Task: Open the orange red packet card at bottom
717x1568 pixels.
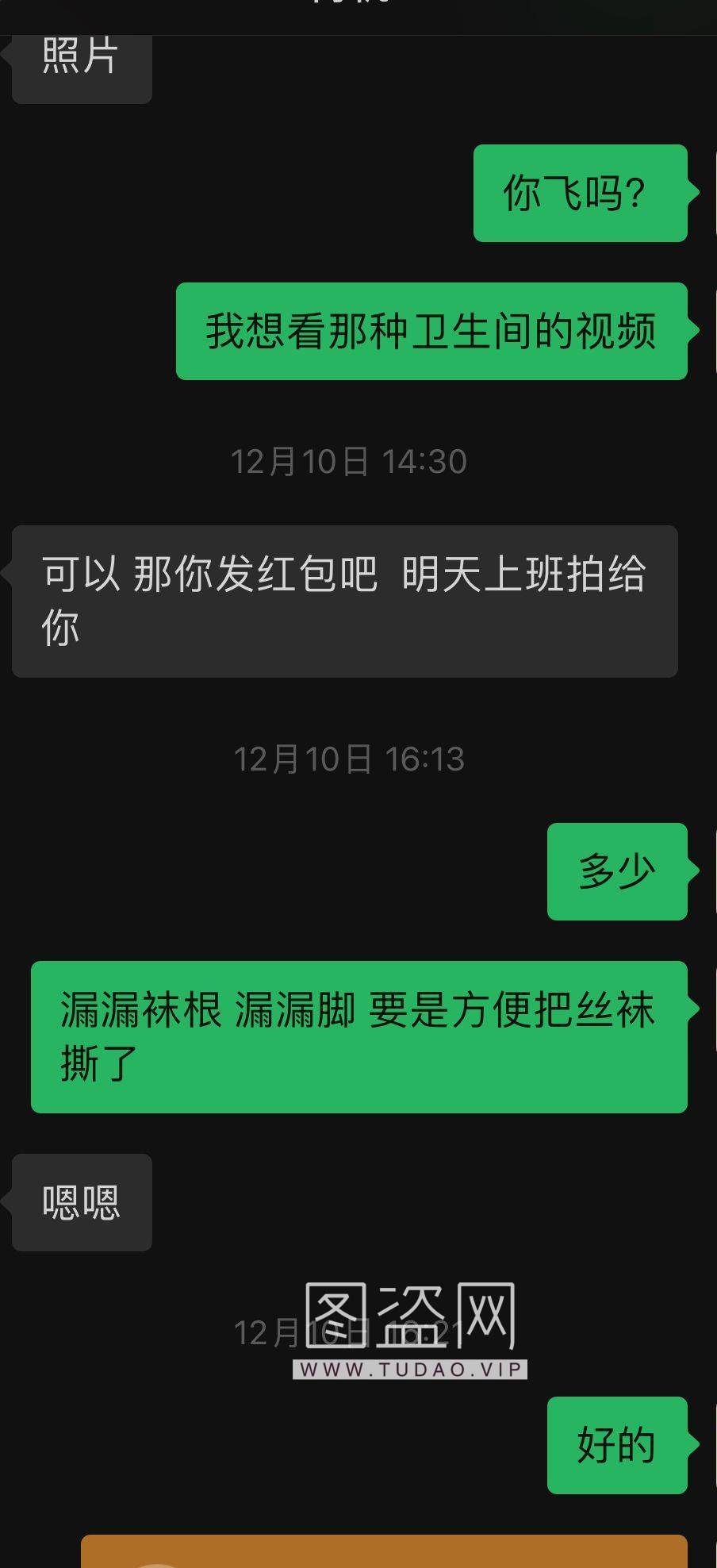Action: tap(385, 1551)
